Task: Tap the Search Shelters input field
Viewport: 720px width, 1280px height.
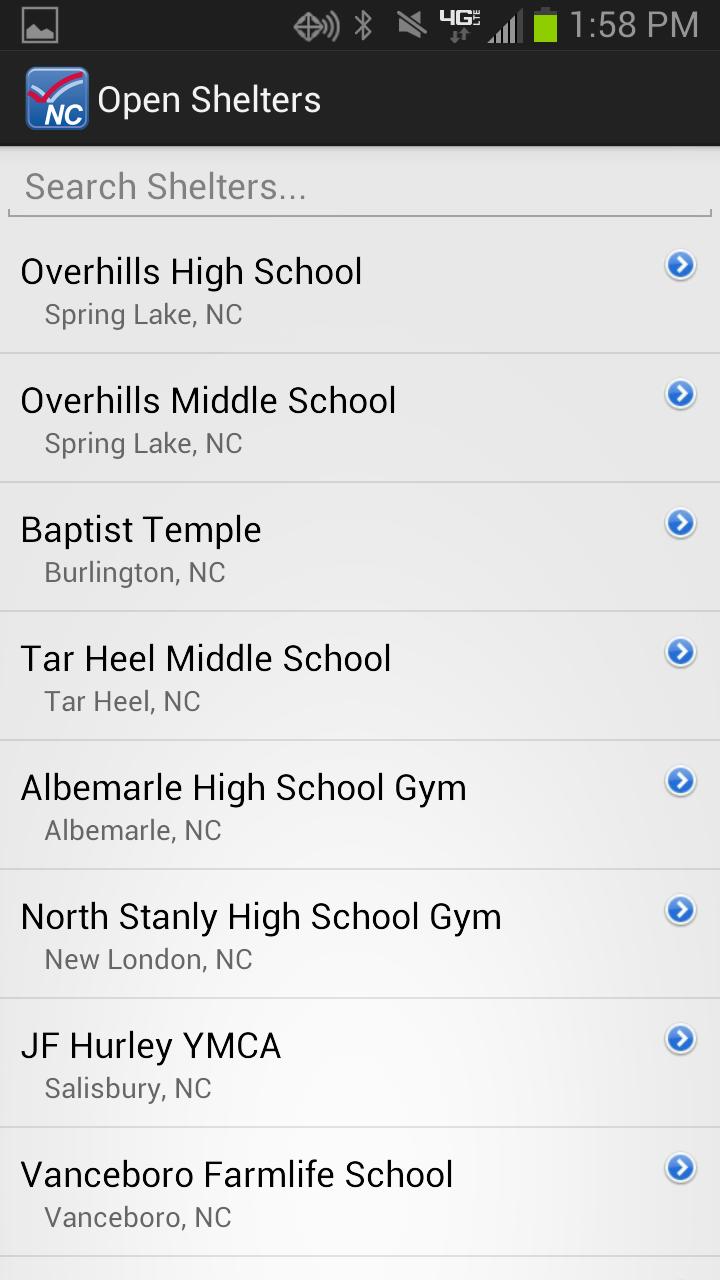Action: [x=360, y=187]
